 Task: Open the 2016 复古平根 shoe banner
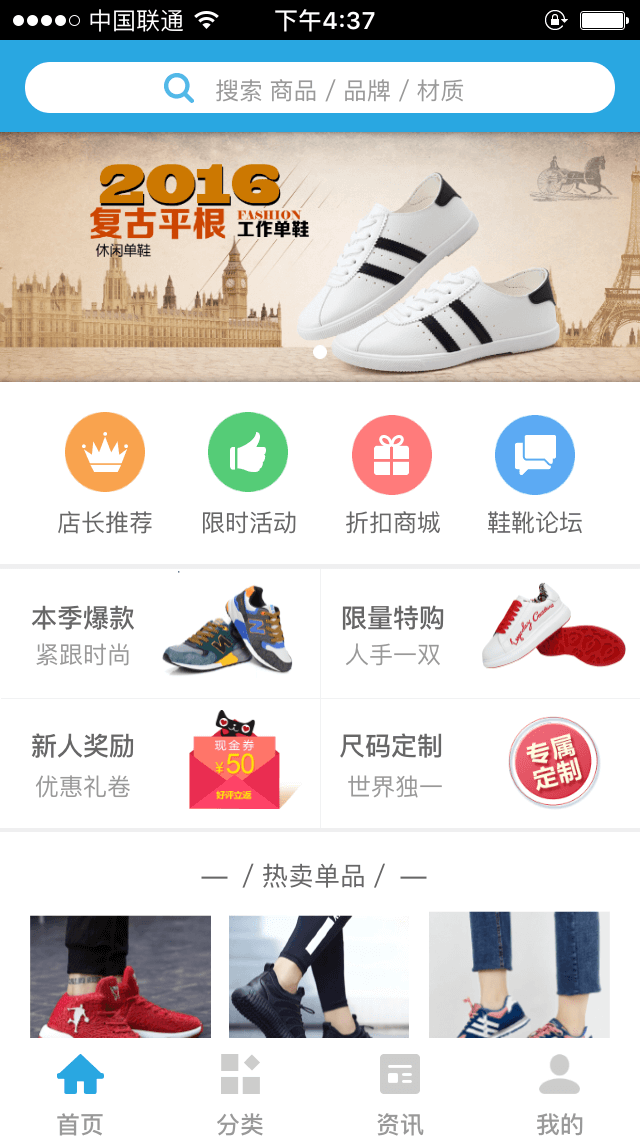(x=320, y=256)
